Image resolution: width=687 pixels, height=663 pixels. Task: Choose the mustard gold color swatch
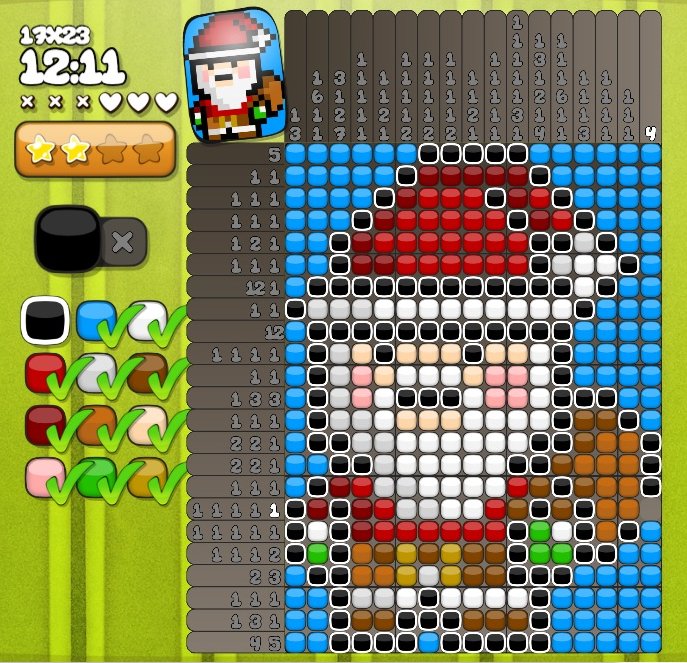tap(145, 476)
